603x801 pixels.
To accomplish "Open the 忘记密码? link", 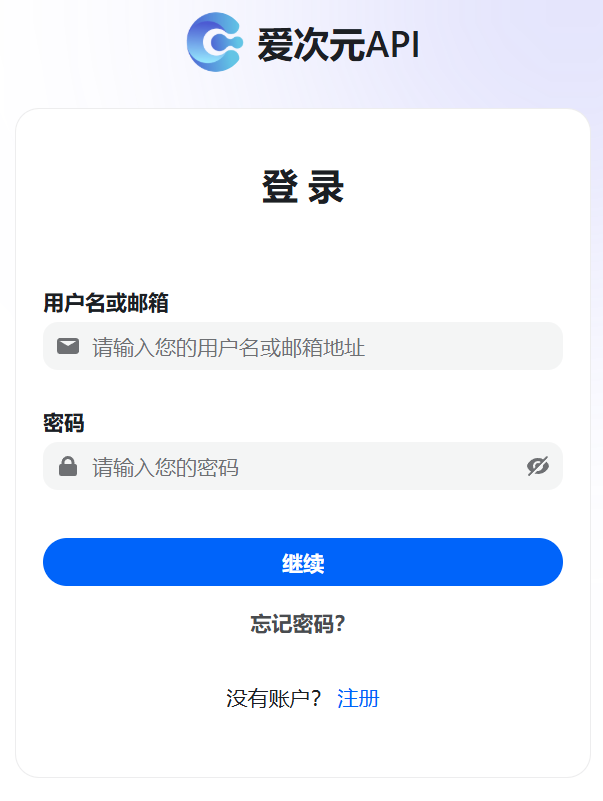I will (x=298, y=625).
